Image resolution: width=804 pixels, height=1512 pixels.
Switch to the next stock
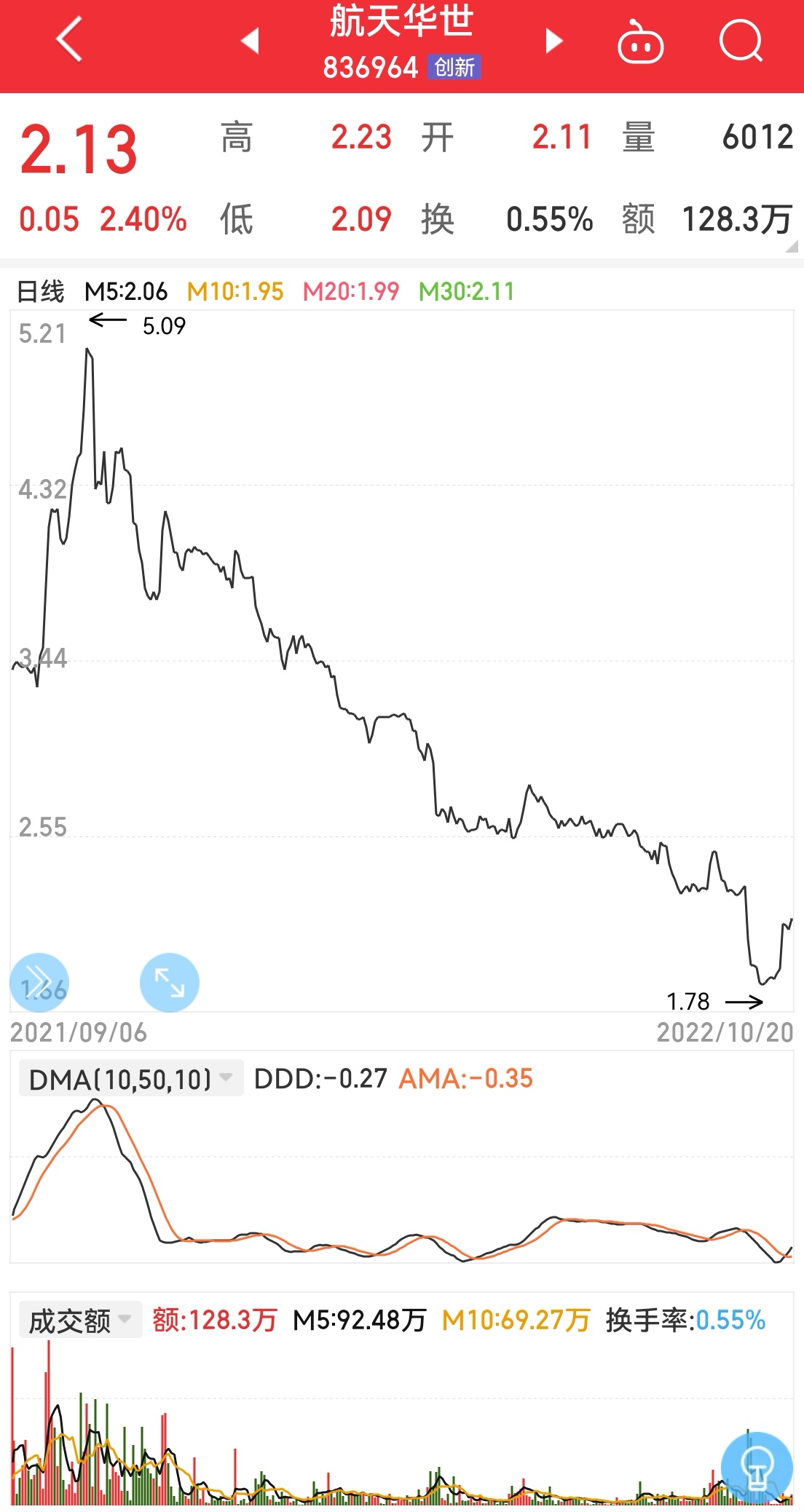tap(554, 41)
